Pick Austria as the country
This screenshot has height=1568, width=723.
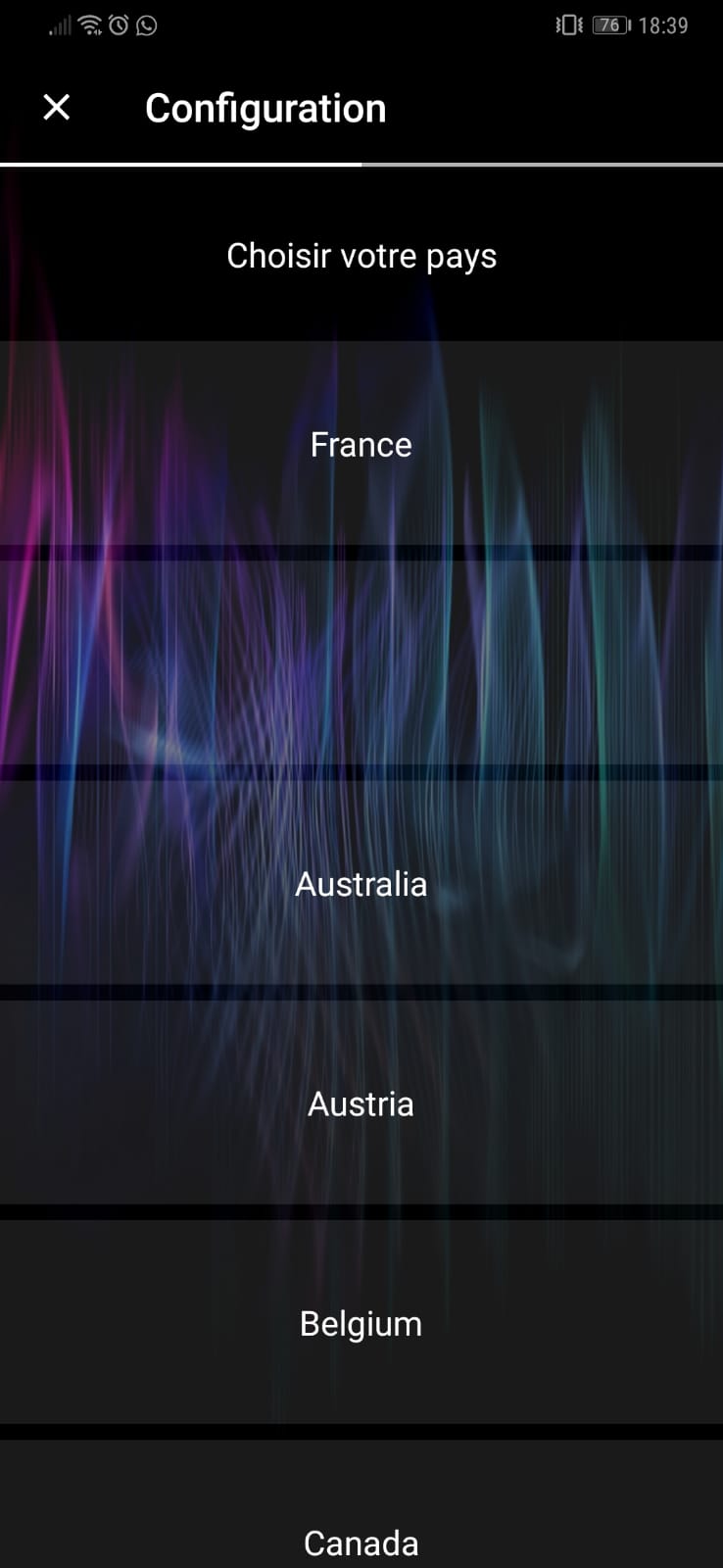click(x=361, y=1103)
